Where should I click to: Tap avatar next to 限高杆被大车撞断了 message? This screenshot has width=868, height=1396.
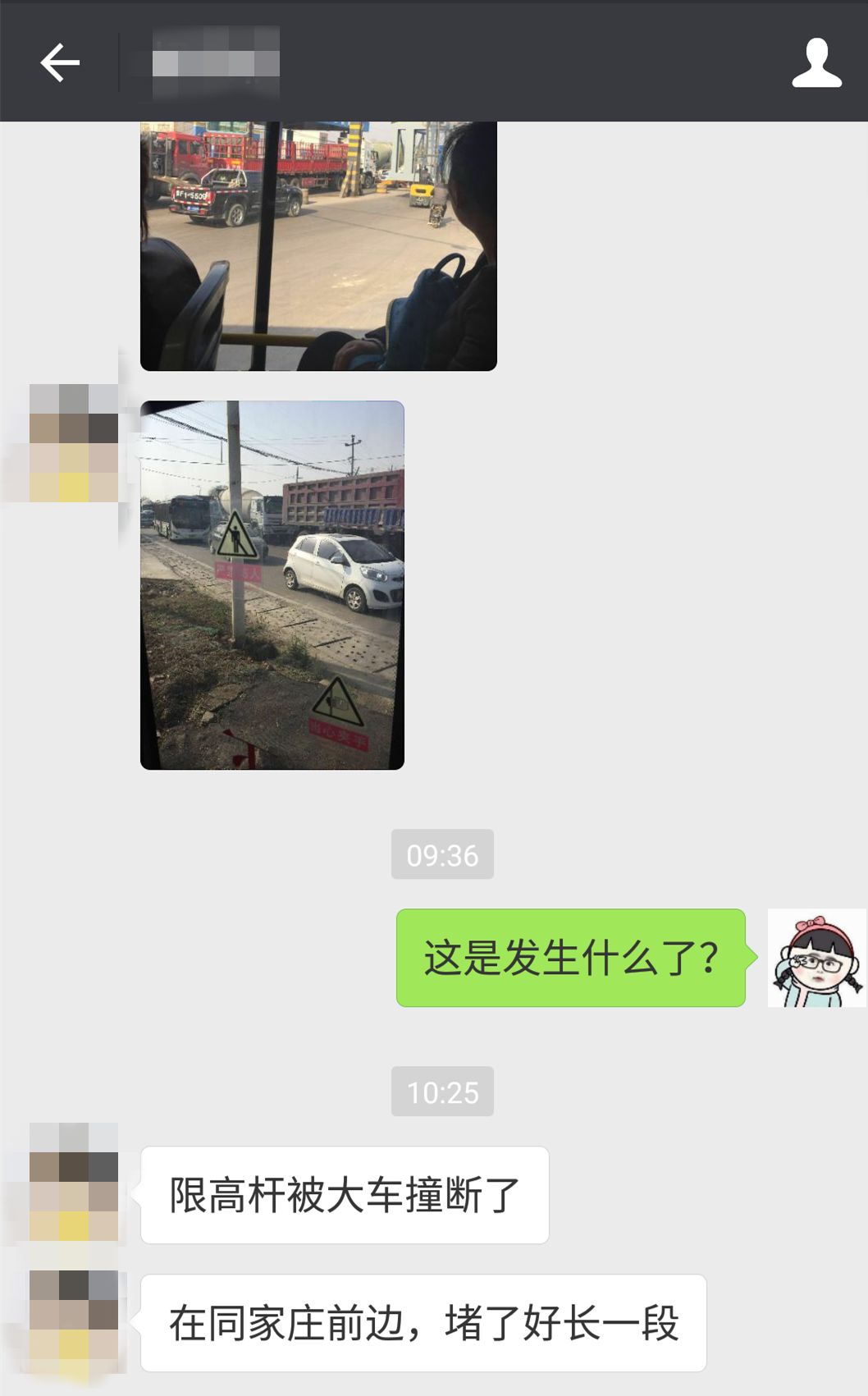[74, 1182]
